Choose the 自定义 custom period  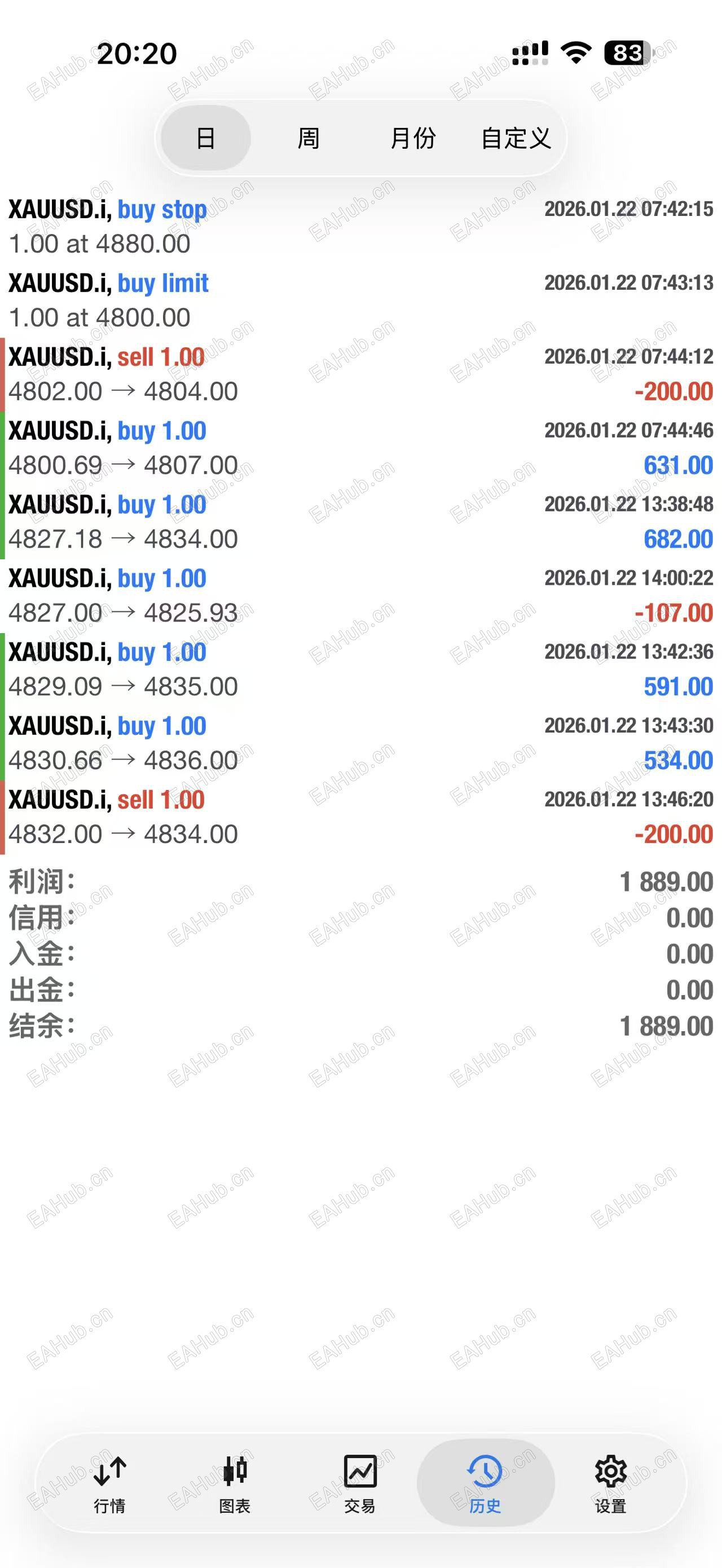click(516, 138)
